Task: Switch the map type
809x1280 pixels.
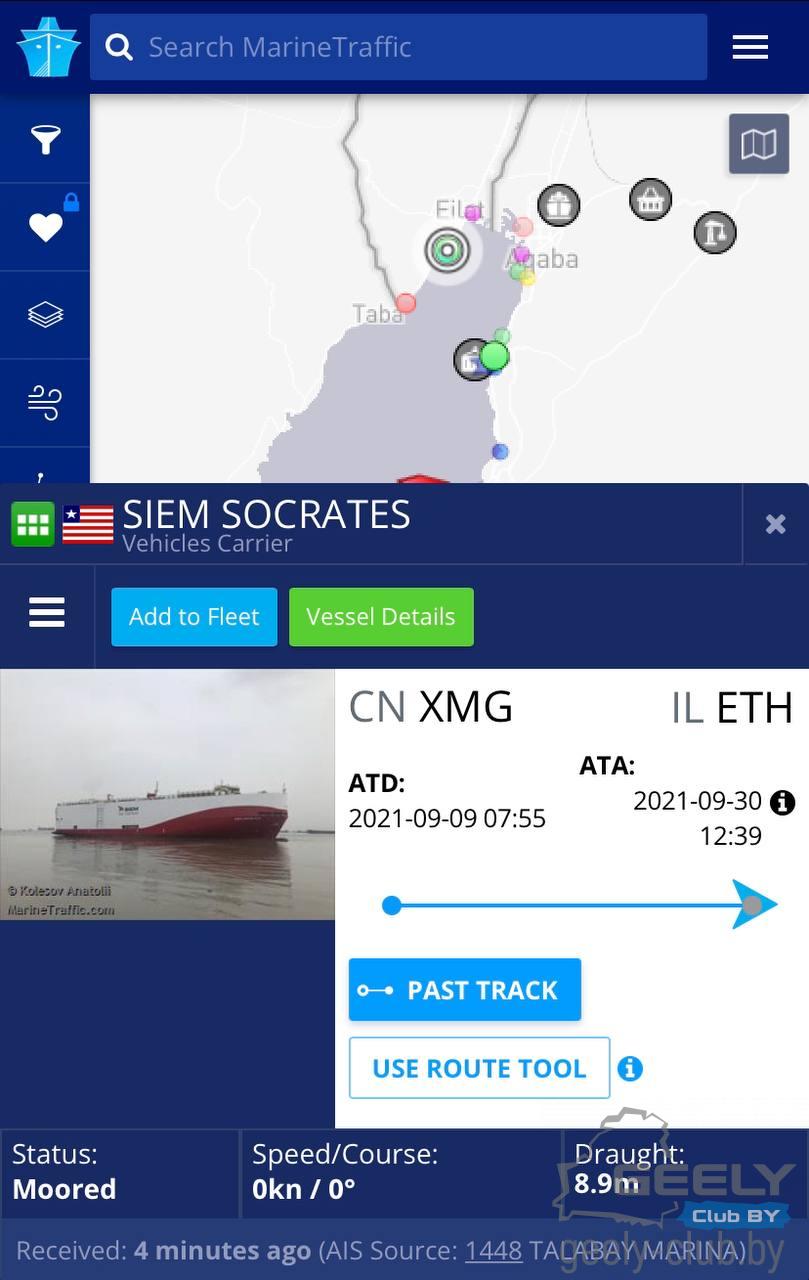Action: [758, 145]
